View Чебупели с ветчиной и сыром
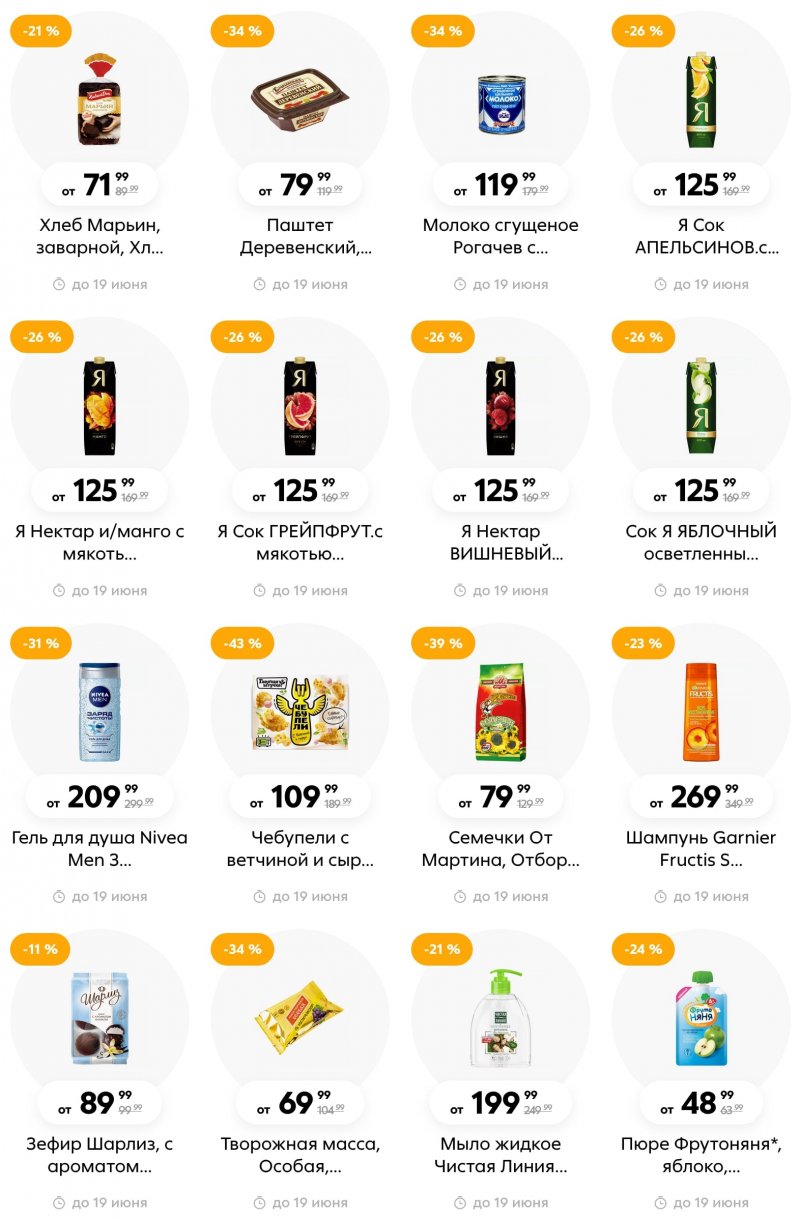This screenshot has height=1220, width=800. click(300, 712)
